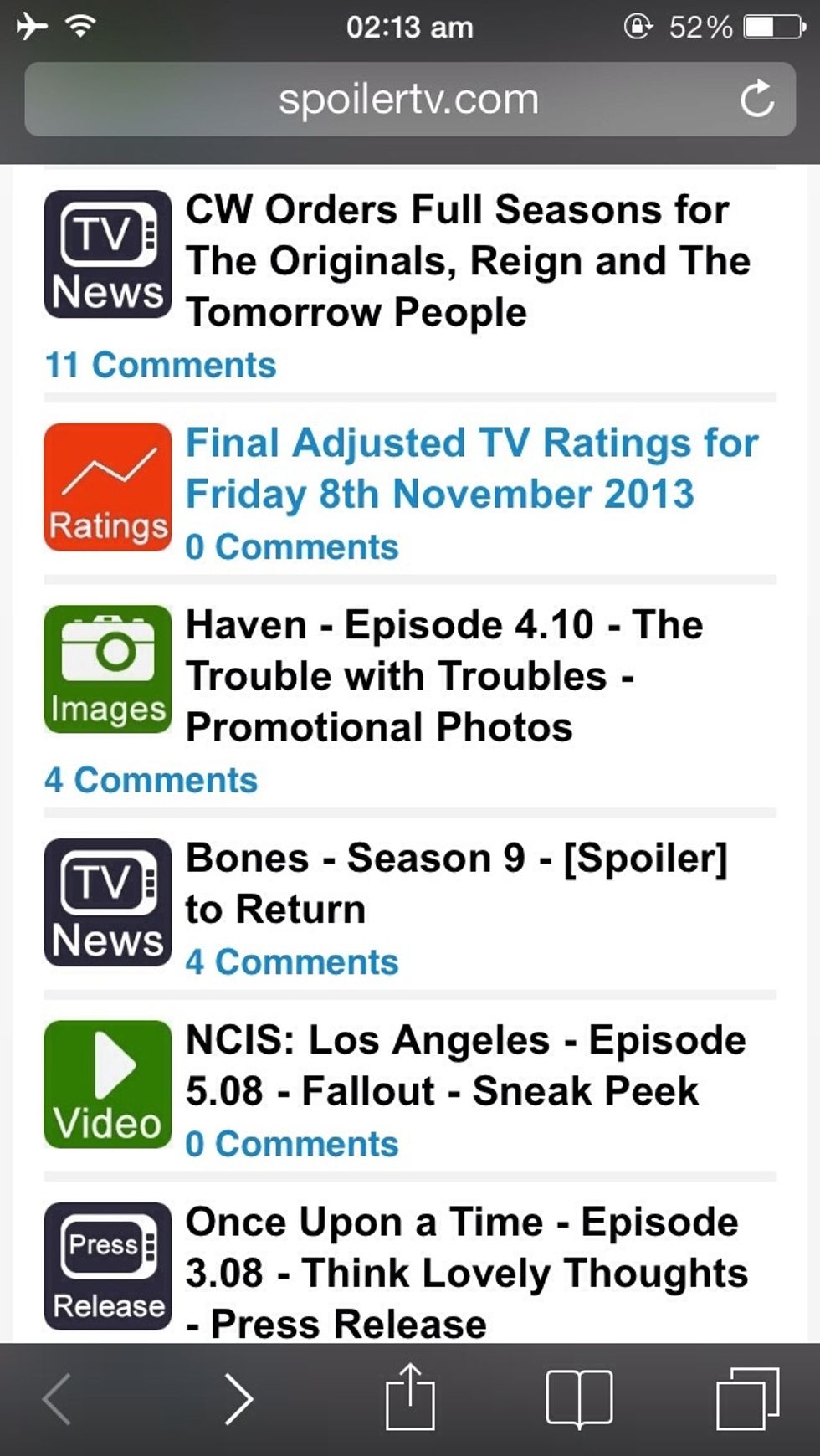This screenshot has width=820, height=1456.
Task: Tap the spoilertv.com address bar
Action: point(408,100)
